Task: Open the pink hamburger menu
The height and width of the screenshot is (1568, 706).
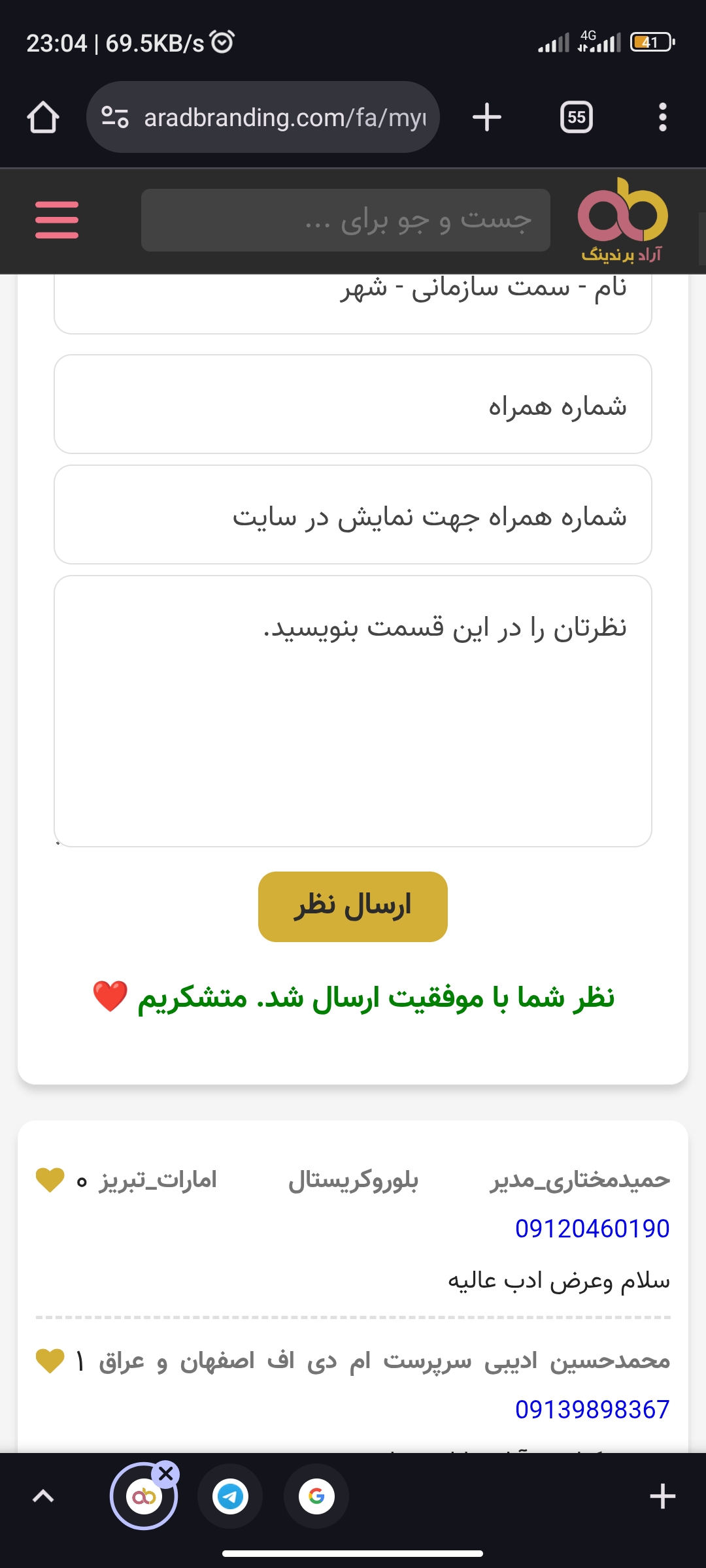Action: pos(57,220)
